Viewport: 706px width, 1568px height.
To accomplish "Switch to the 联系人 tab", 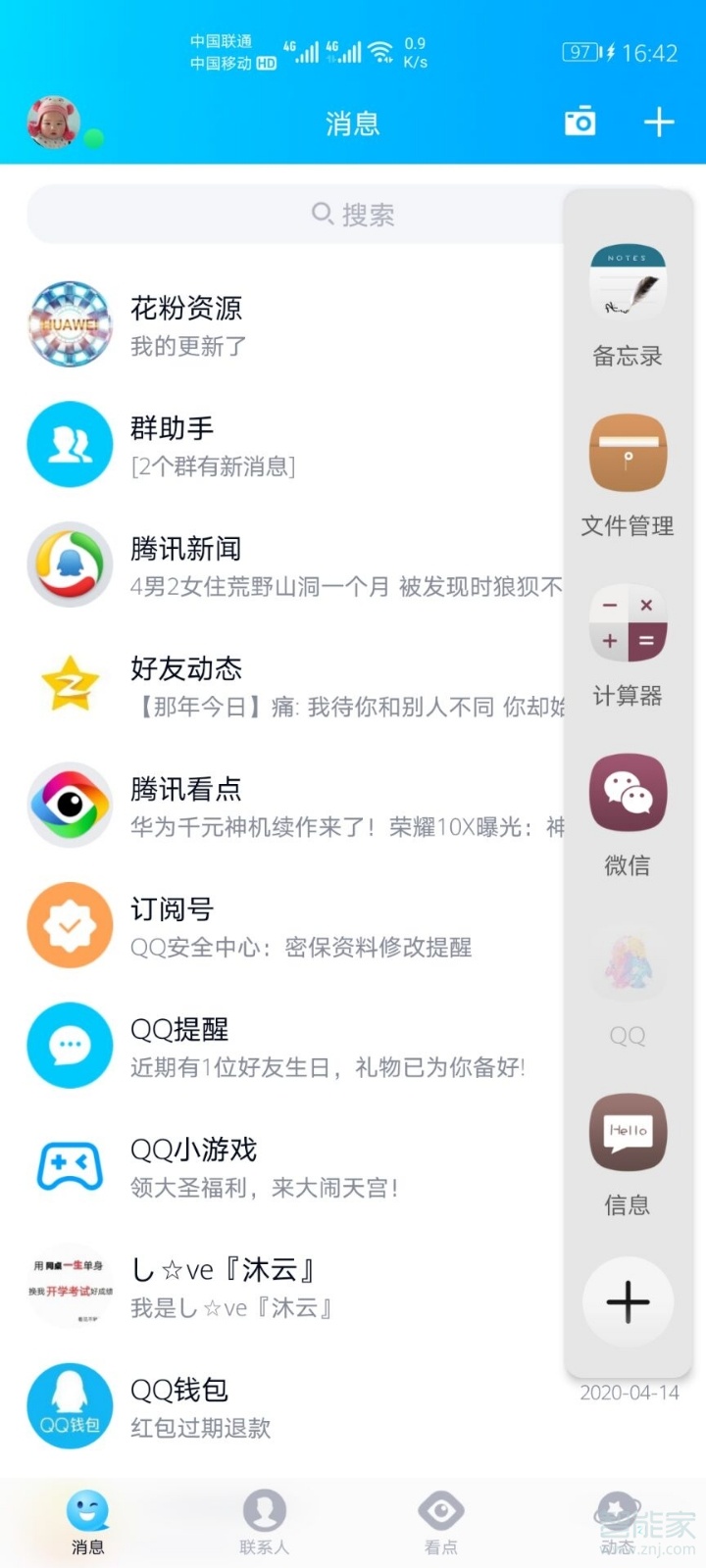I will (264, 1522).
